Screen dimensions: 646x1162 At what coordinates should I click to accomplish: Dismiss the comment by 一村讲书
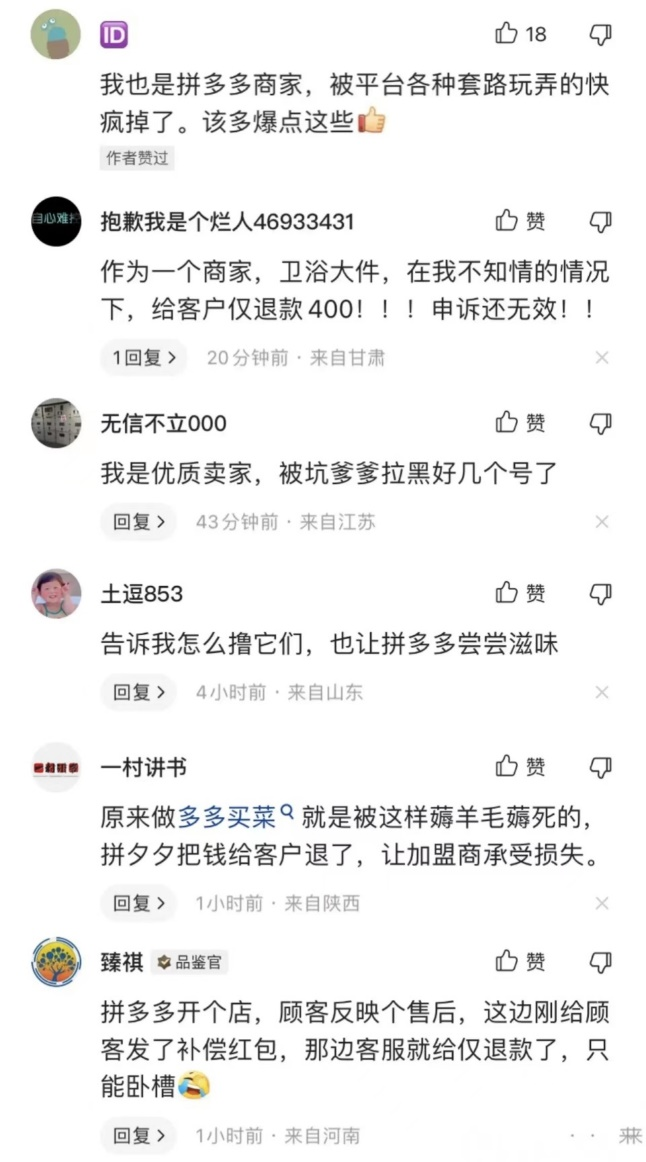coord(602,903)
